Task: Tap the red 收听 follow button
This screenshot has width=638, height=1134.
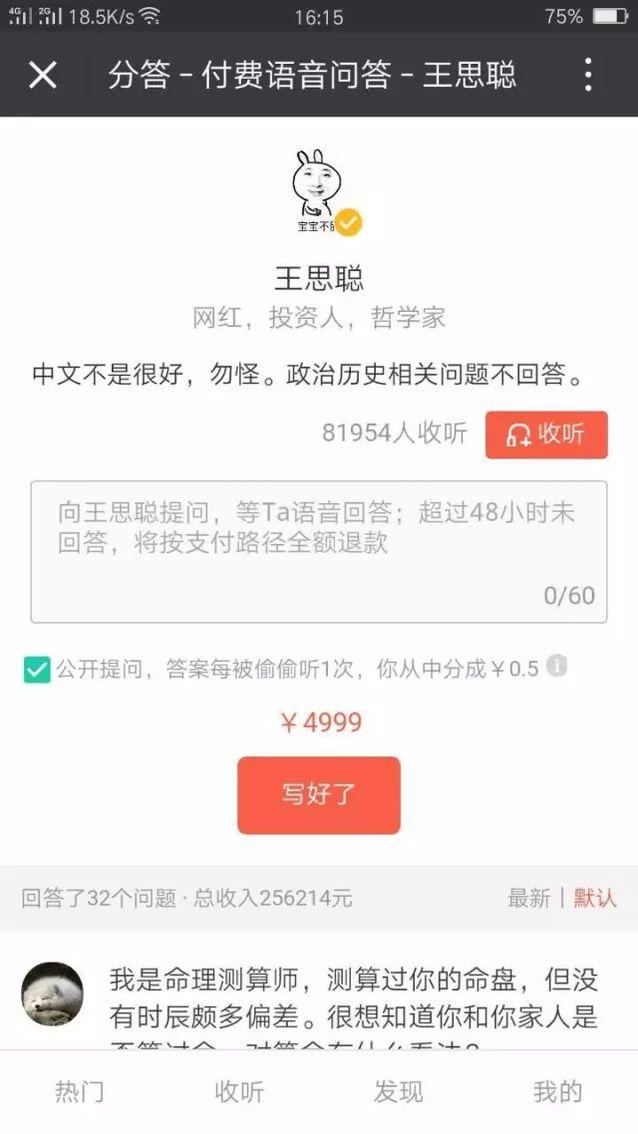Action: [546, 435]
